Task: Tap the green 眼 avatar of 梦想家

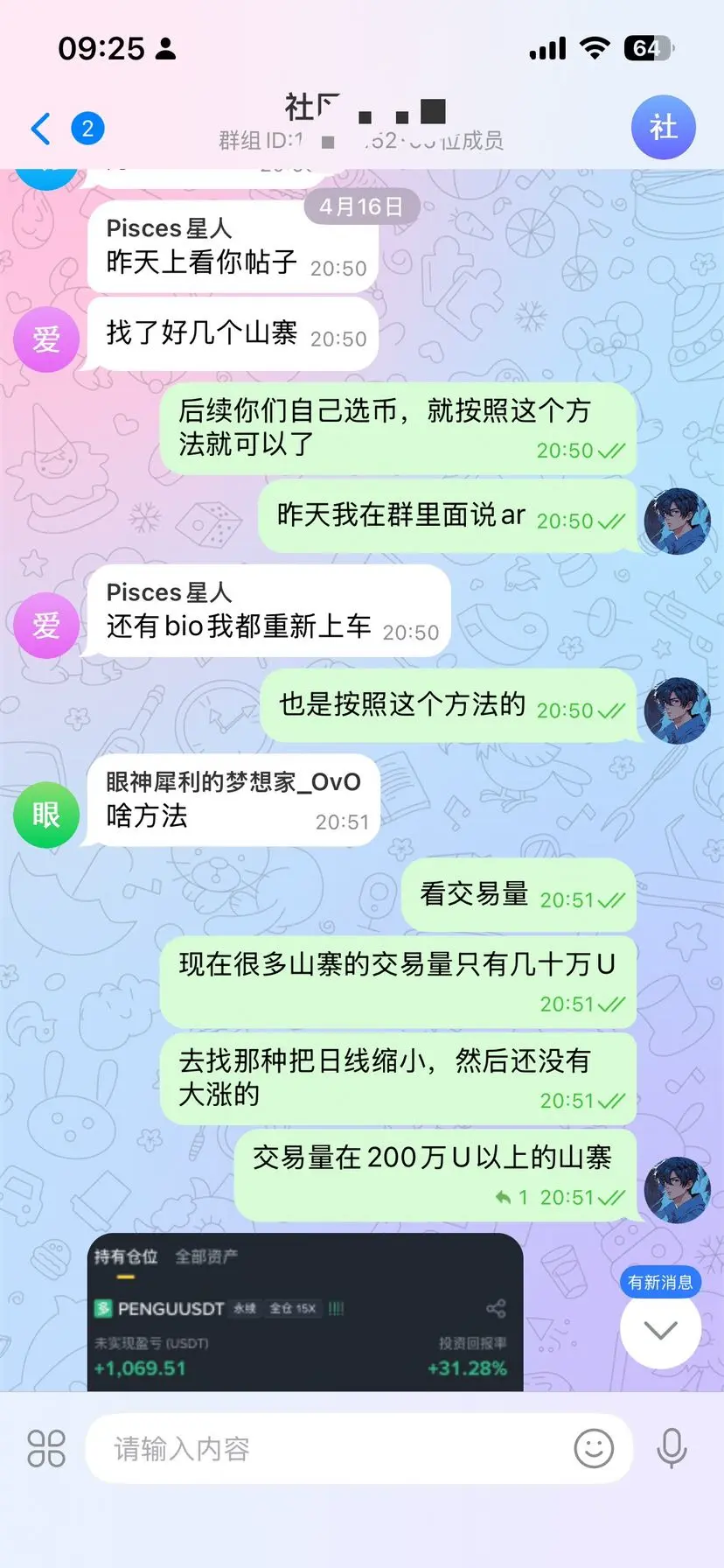Action: (45, 814)
